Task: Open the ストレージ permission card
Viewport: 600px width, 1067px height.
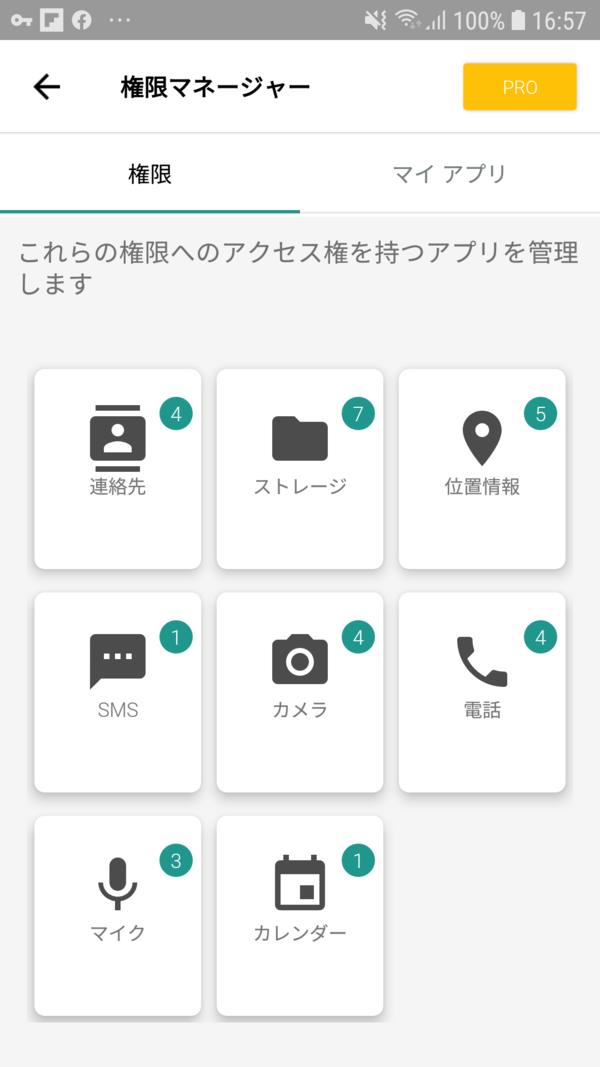Action: (x=300, y=468)
